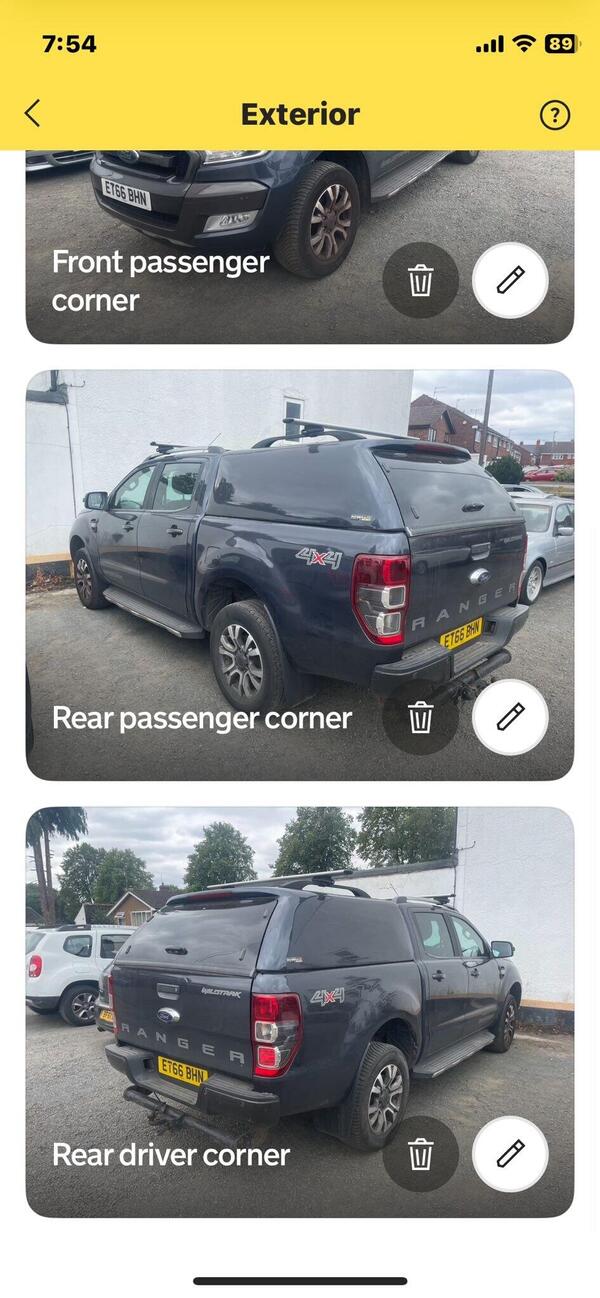The image size is (600, 1298).
Task: Delete the Rear driver corner photo
Action: click(x=421, y=1154)
